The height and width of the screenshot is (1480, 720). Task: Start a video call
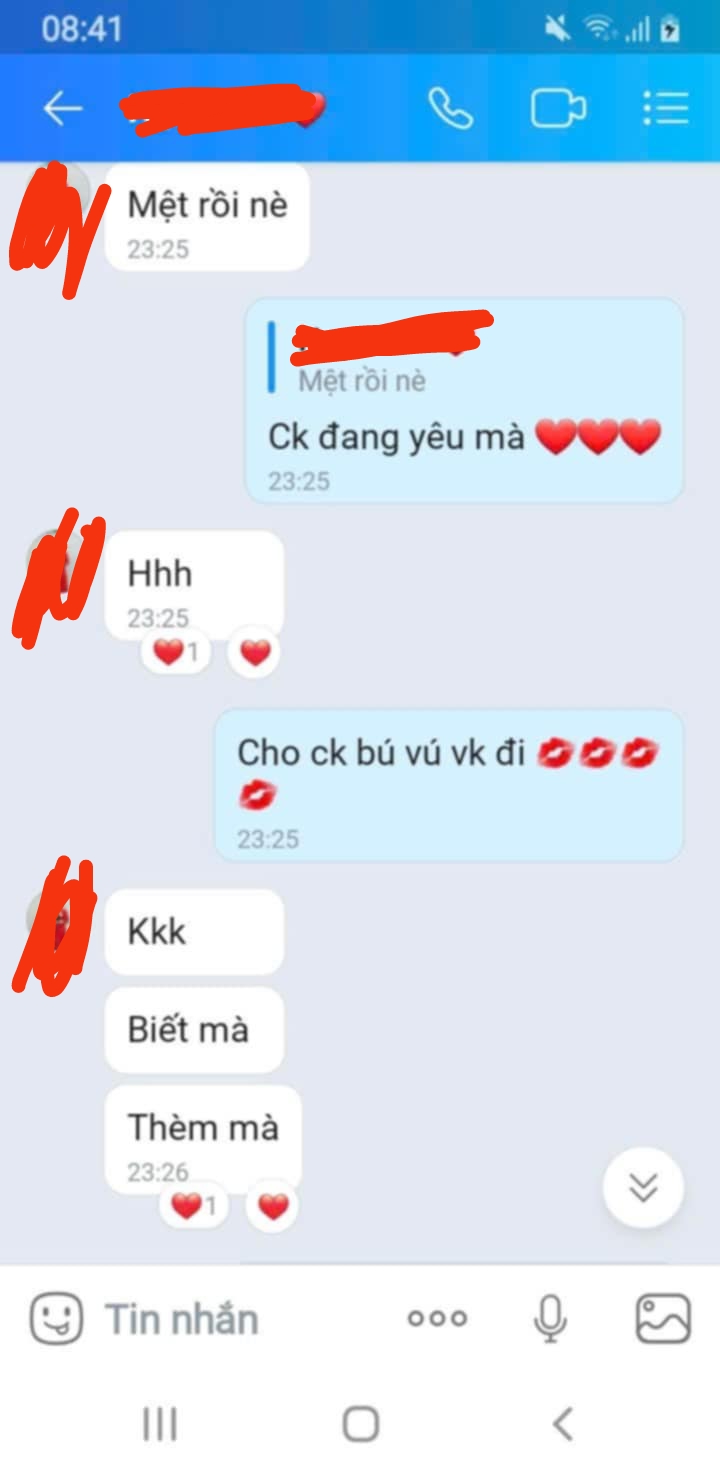(557, 108)
